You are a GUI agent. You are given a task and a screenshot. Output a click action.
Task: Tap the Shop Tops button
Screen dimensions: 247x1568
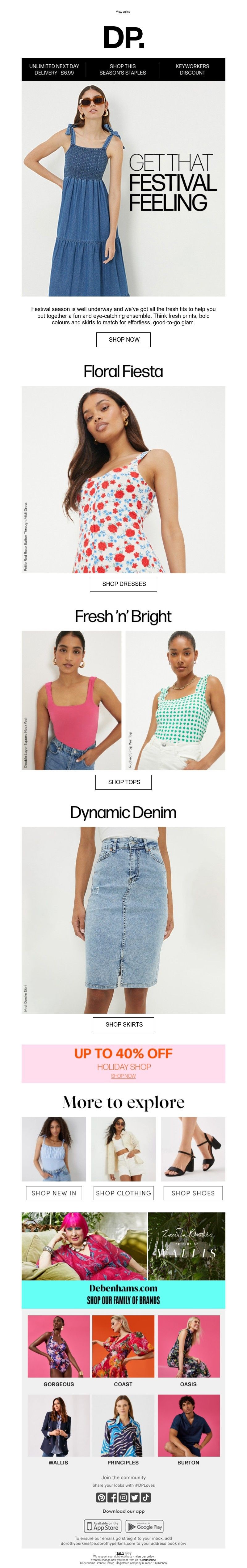124,782
